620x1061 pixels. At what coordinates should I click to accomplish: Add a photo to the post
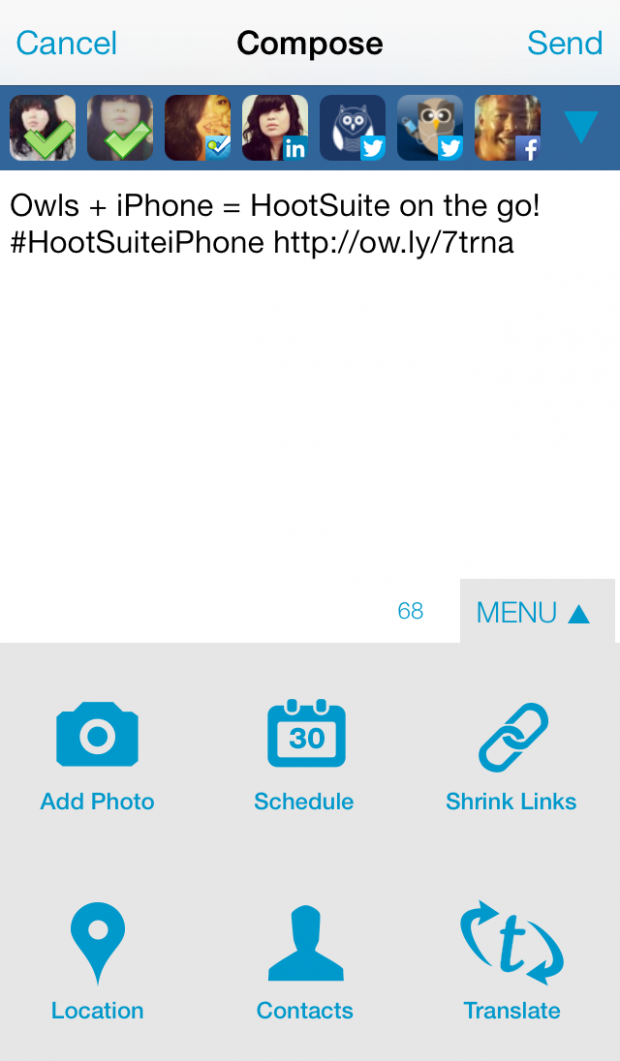[97, 757]
